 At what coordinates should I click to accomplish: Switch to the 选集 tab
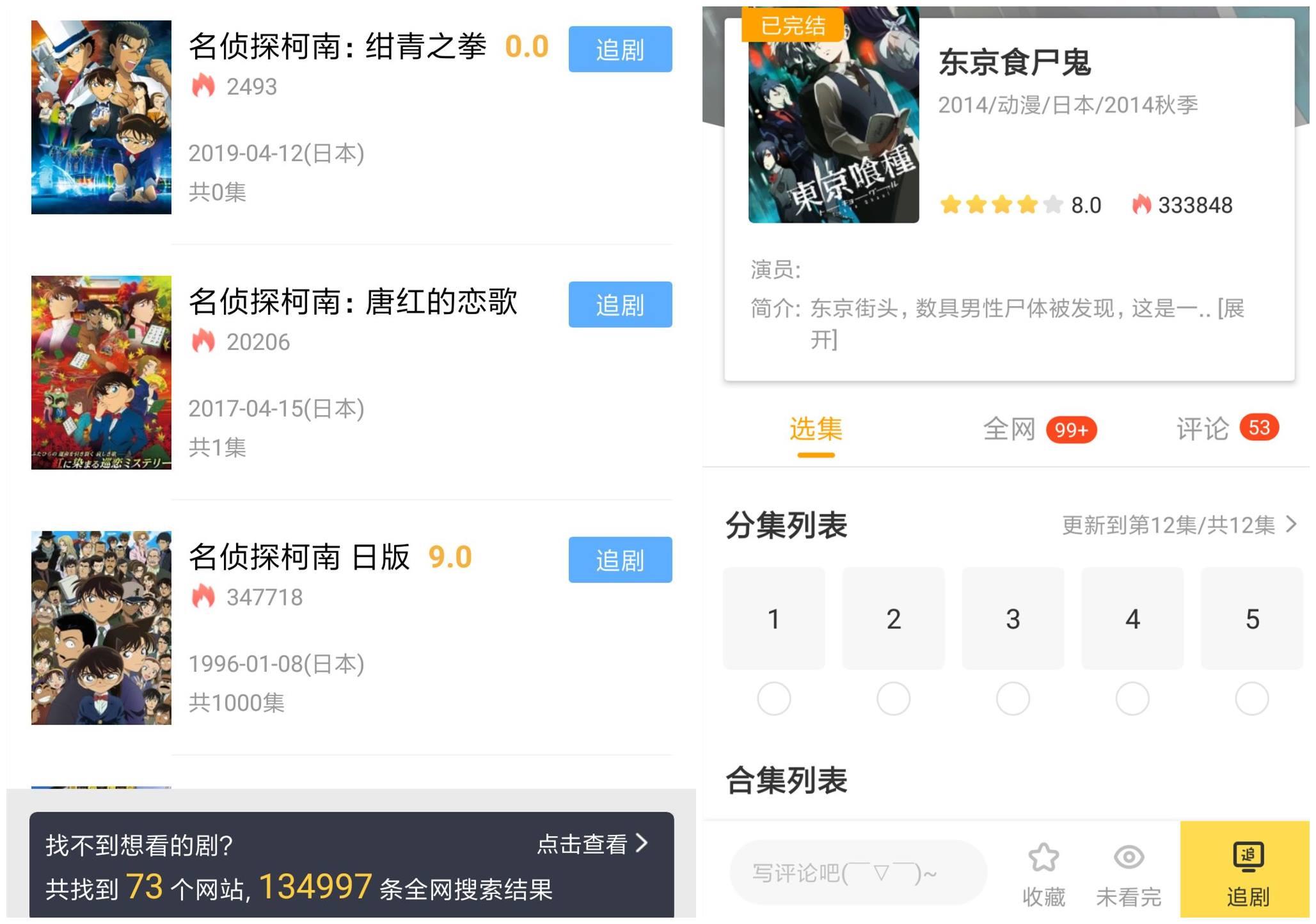click(x=815, y=429)
